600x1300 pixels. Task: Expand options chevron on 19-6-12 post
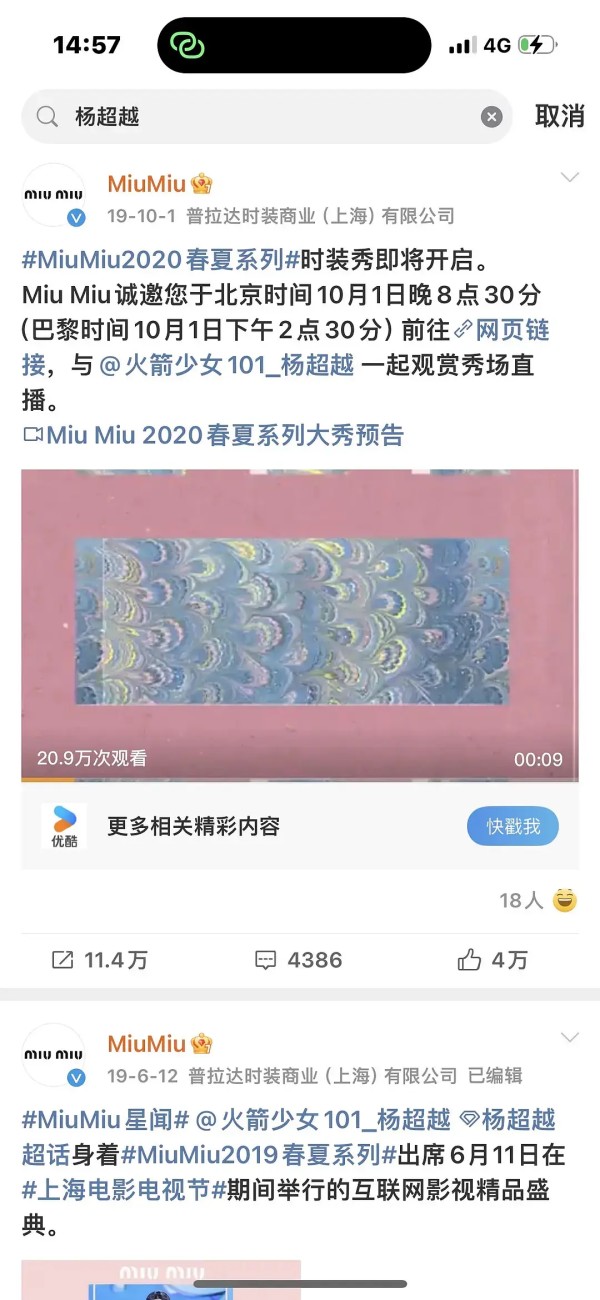[x=569, y=1038]
